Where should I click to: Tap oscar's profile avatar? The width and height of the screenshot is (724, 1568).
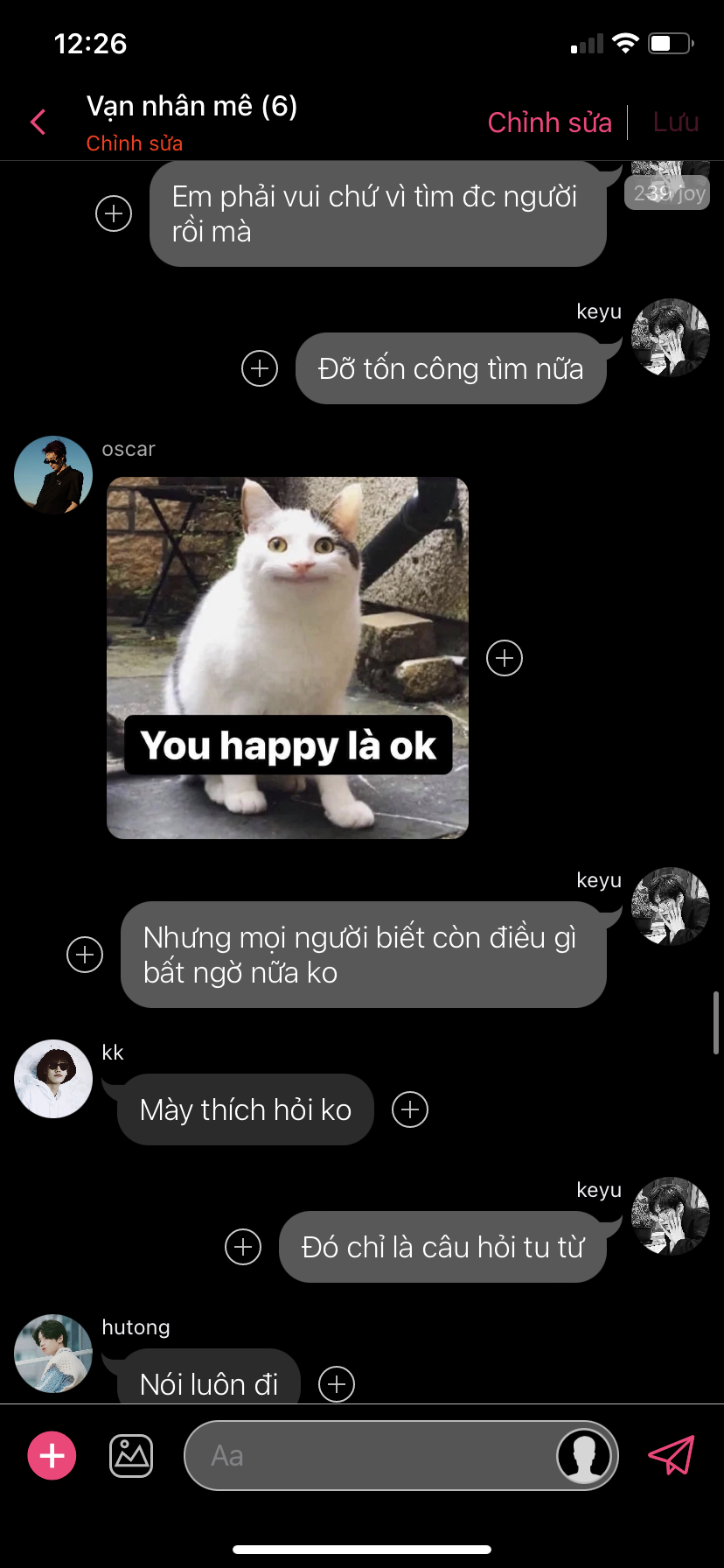coord(53,475)
